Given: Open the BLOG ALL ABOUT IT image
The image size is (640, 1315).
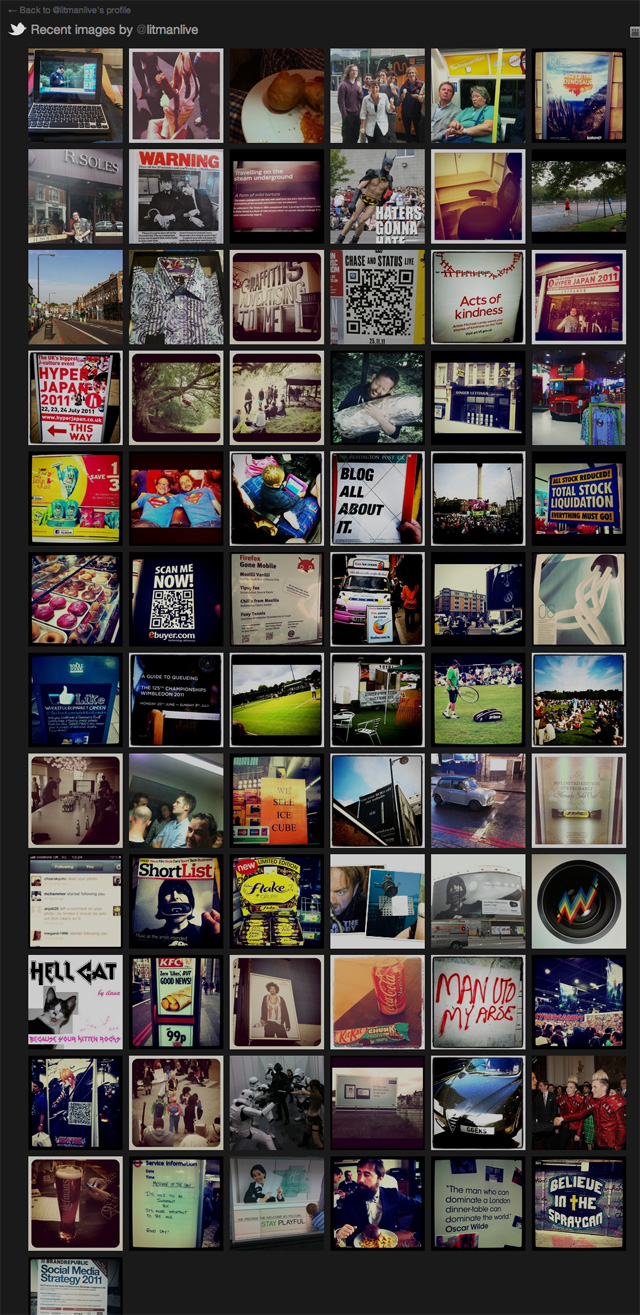Looking at the screenshot, I should tap(378, 498).
